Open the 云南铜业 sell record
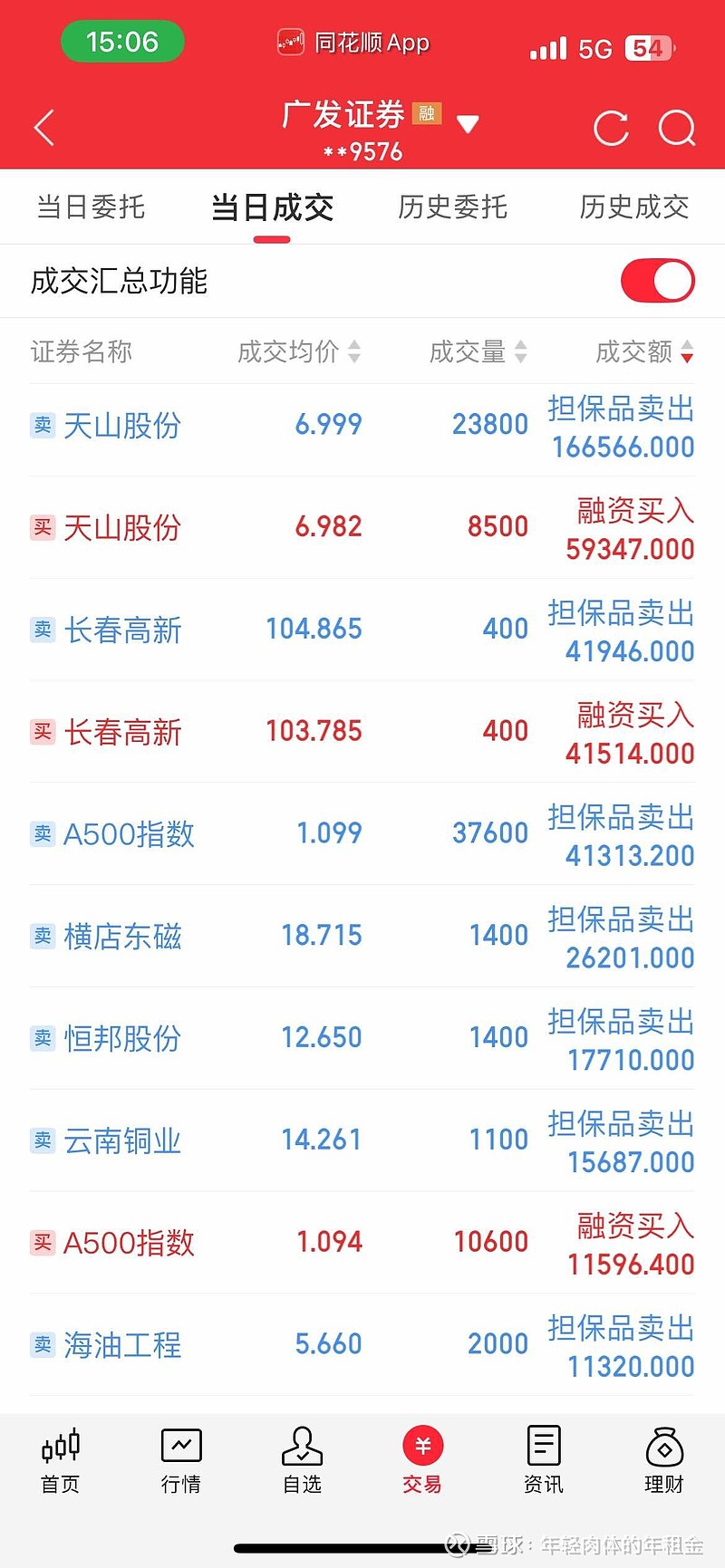 click(x=362, y=1140)
